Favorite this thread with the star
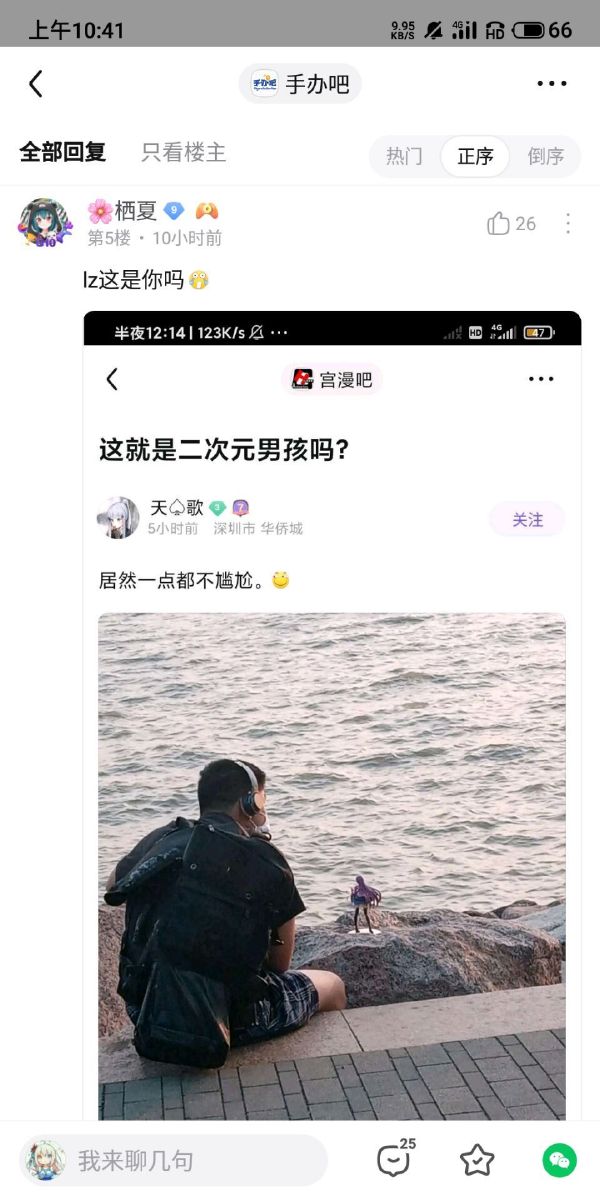Image resolution: width=600 pixels, height=1200 pixels. tap(477, 1160)
